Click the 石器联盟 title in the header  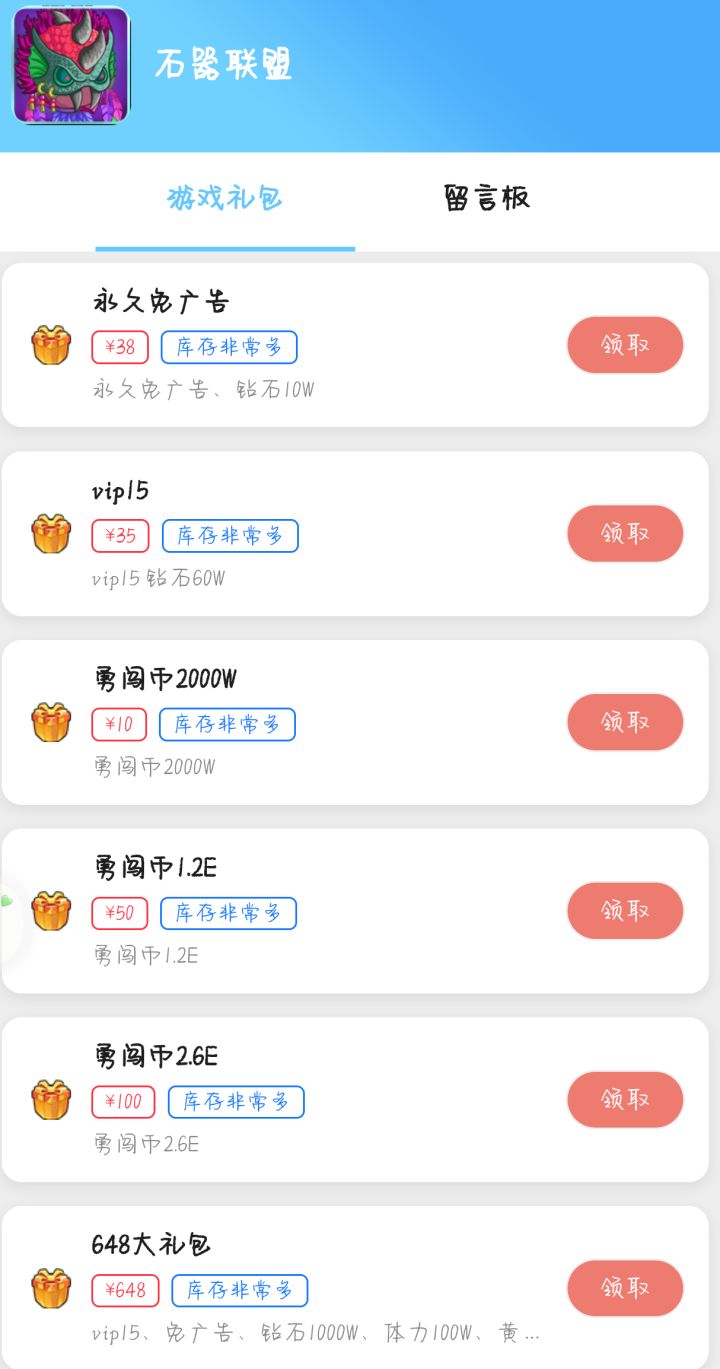(x=222, y=65)
